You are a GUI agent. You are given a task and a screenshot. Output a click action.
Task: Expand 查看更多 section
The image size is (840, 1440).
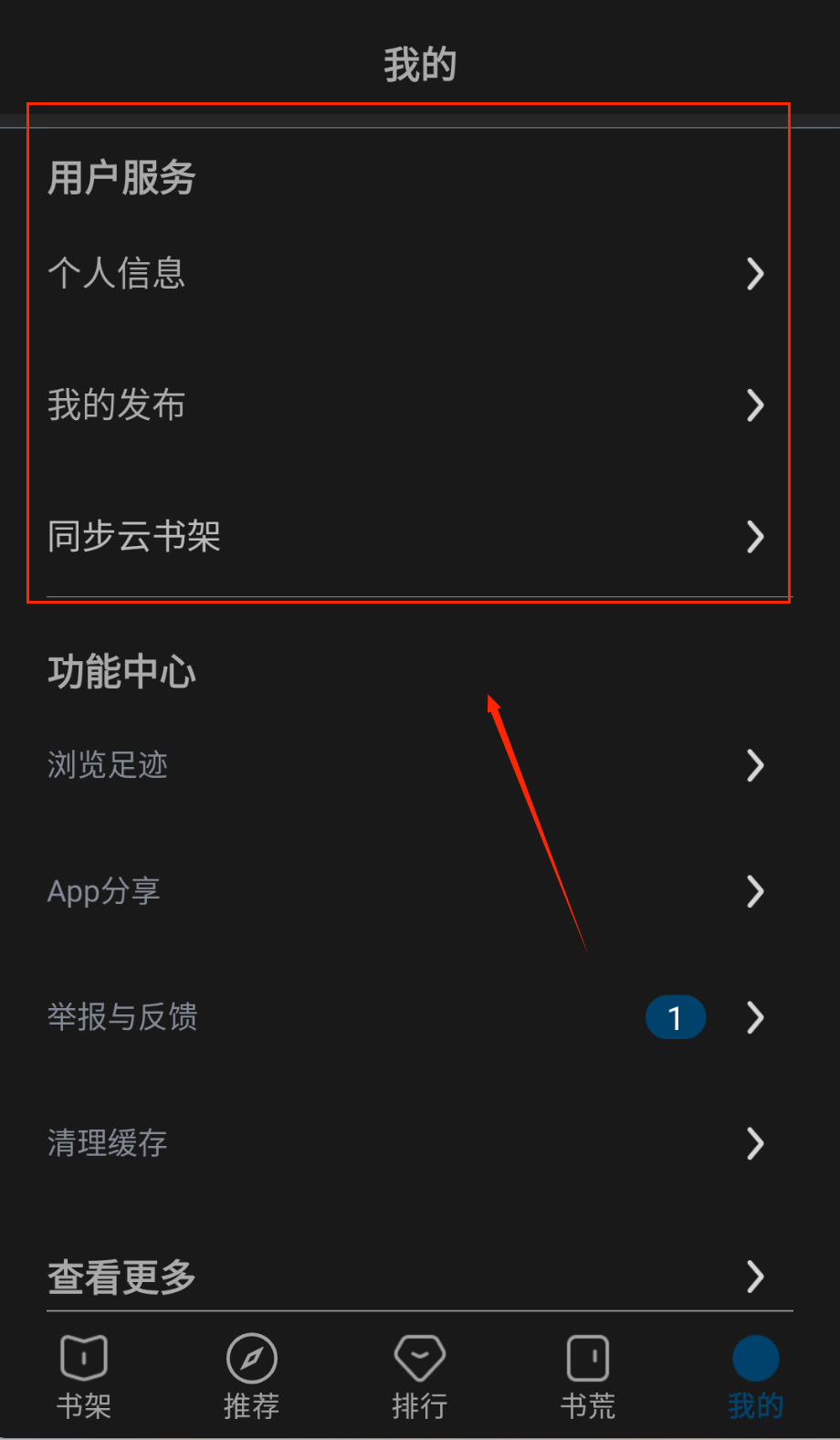pos(406,1276)
